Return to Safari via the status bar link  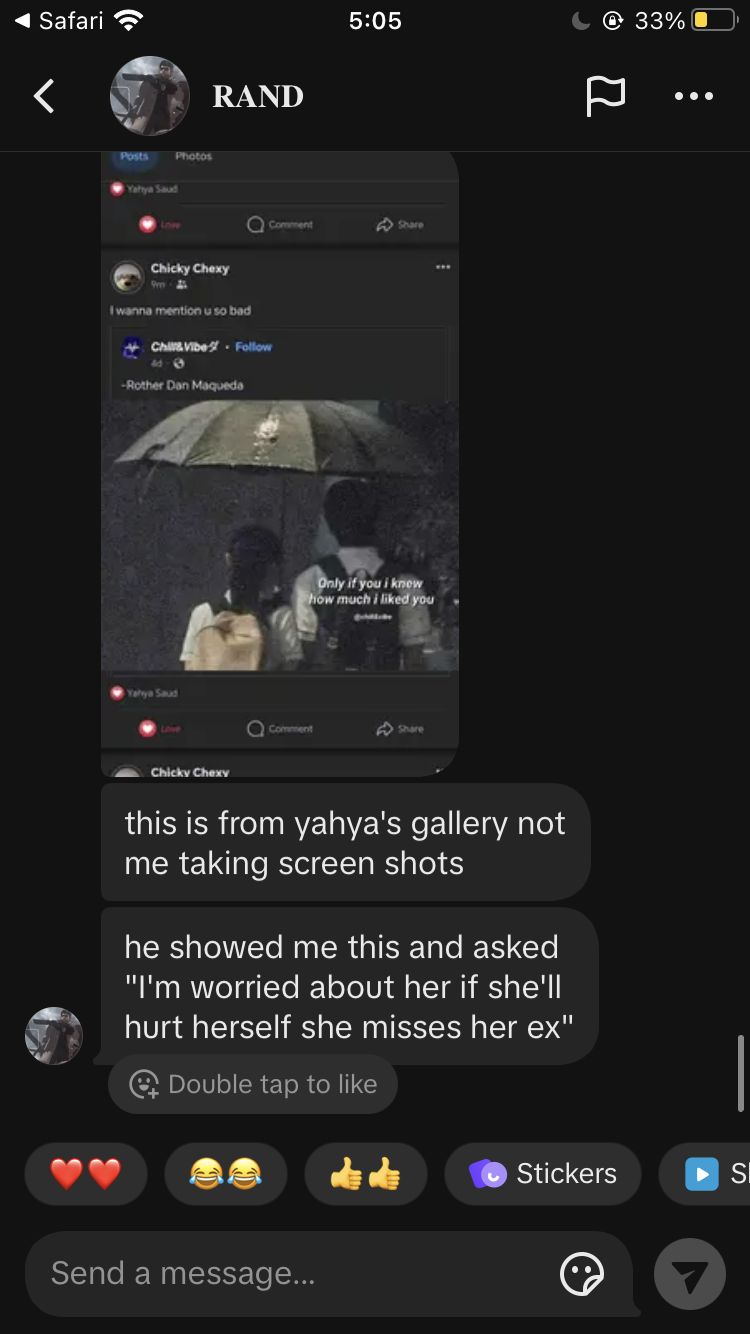60,20
